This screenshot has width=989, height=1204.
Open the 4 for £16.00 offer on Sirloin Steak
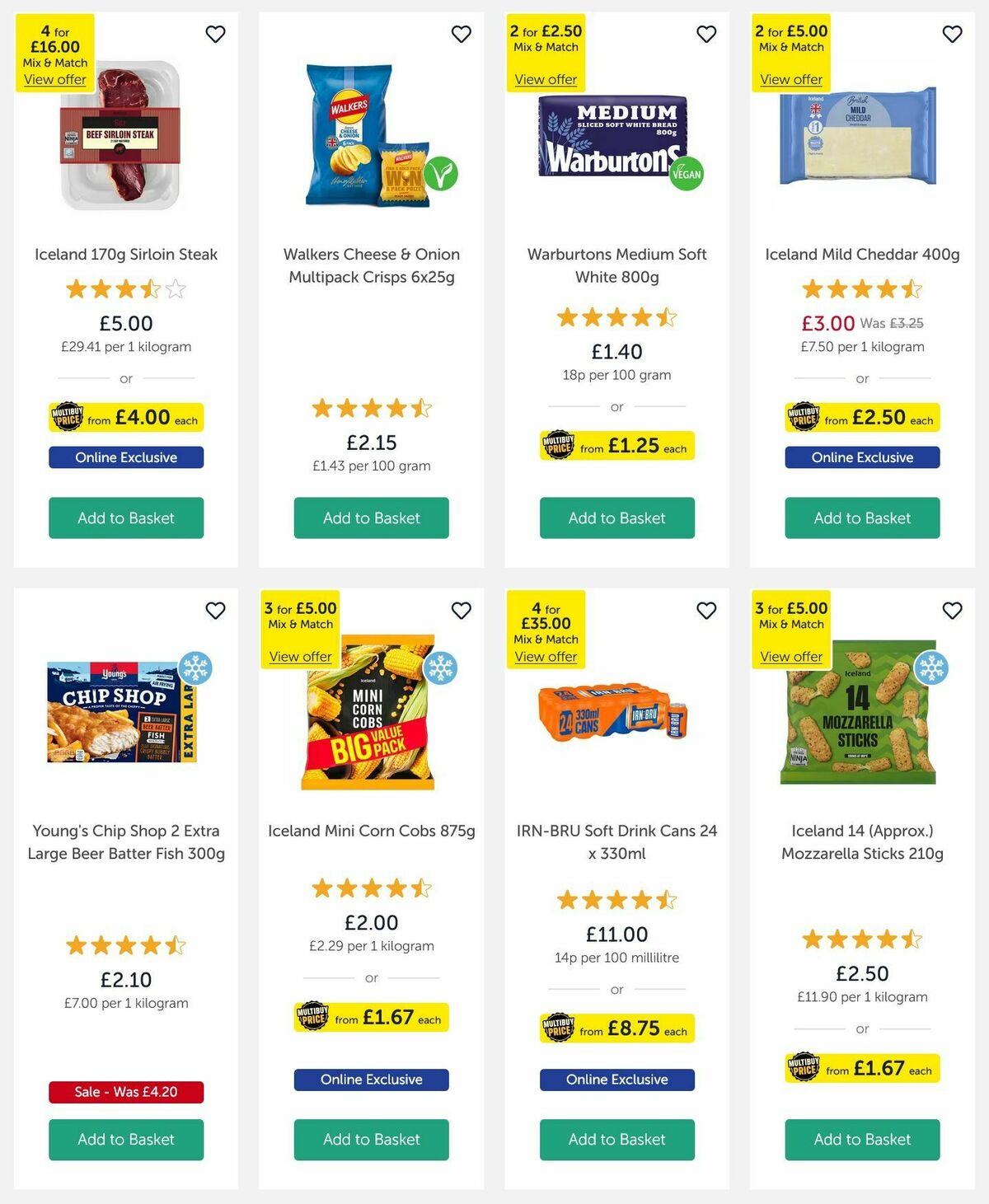pyautogui.click(x=54, y=79)
